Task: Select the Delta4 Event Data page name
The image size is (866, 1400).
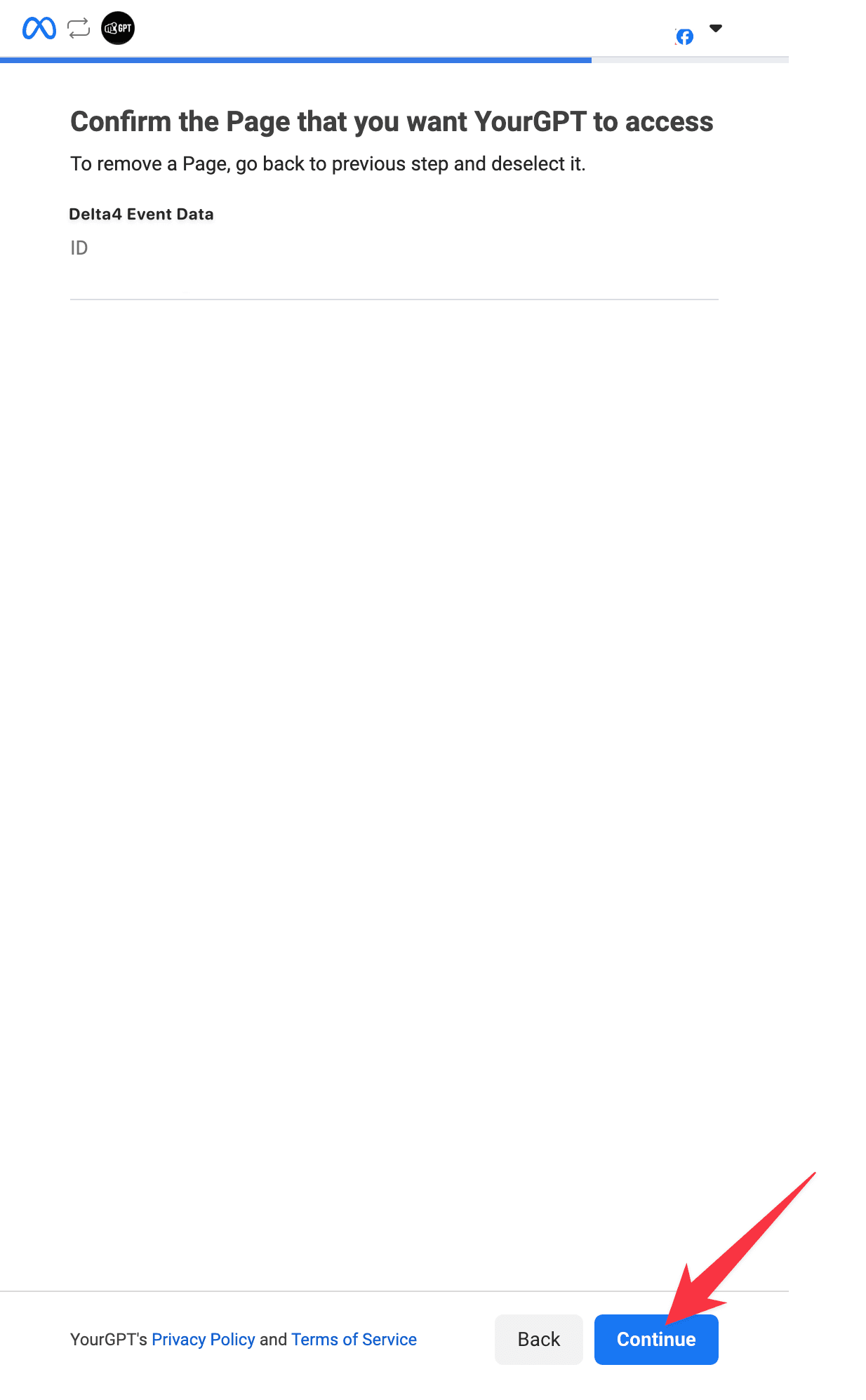Action: [141, 214]
